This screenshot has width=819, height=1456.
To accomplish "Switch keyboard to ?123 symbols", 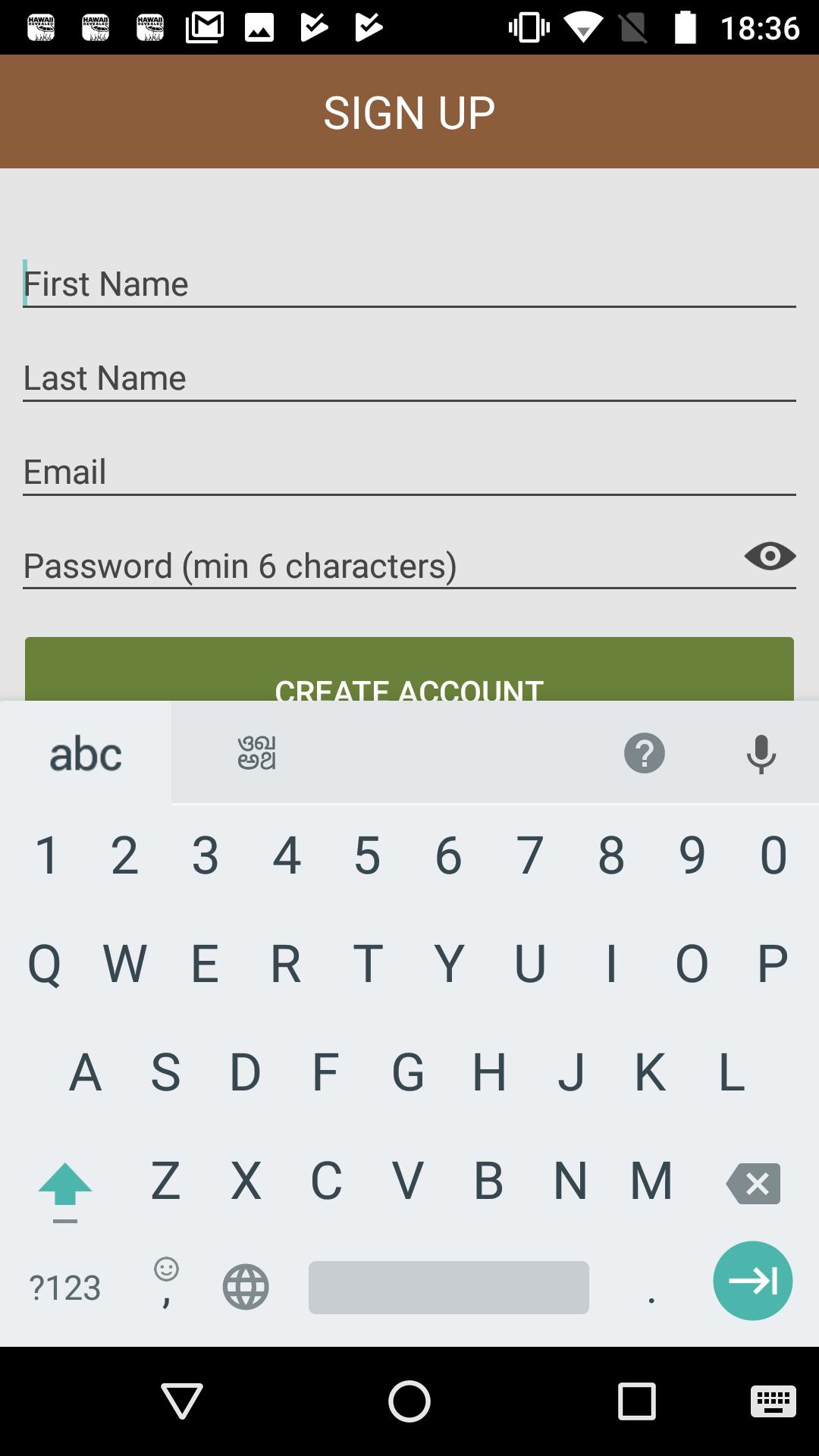I will (x=64, y=1288).
